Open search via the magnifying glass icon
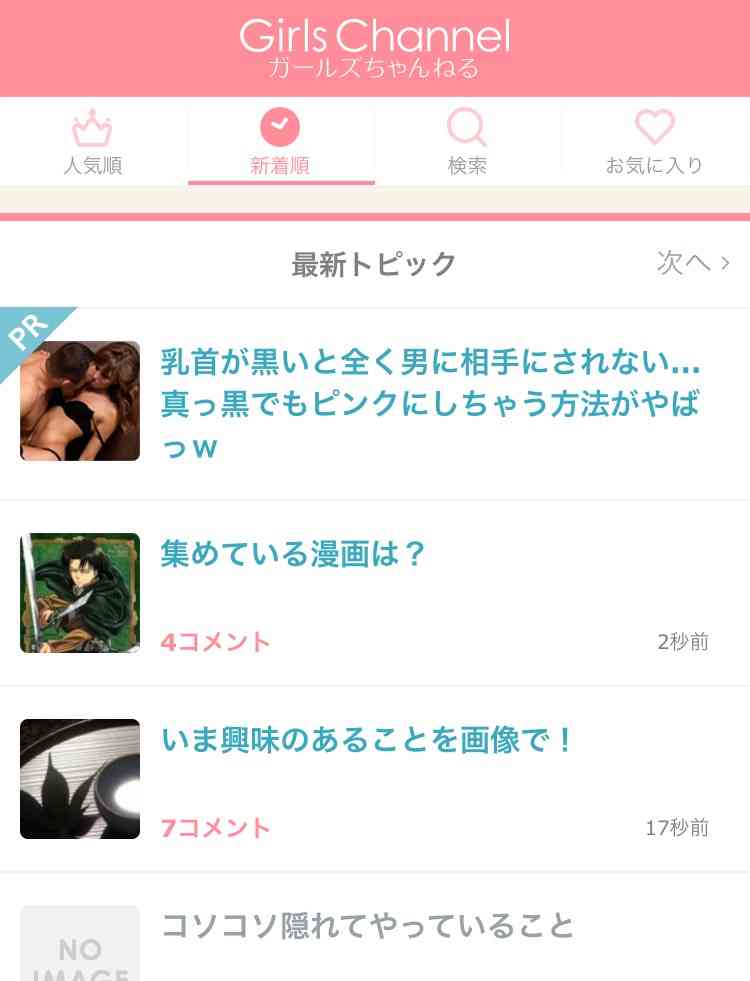Viewport: 750px width, 981px height. coord(466,128)
